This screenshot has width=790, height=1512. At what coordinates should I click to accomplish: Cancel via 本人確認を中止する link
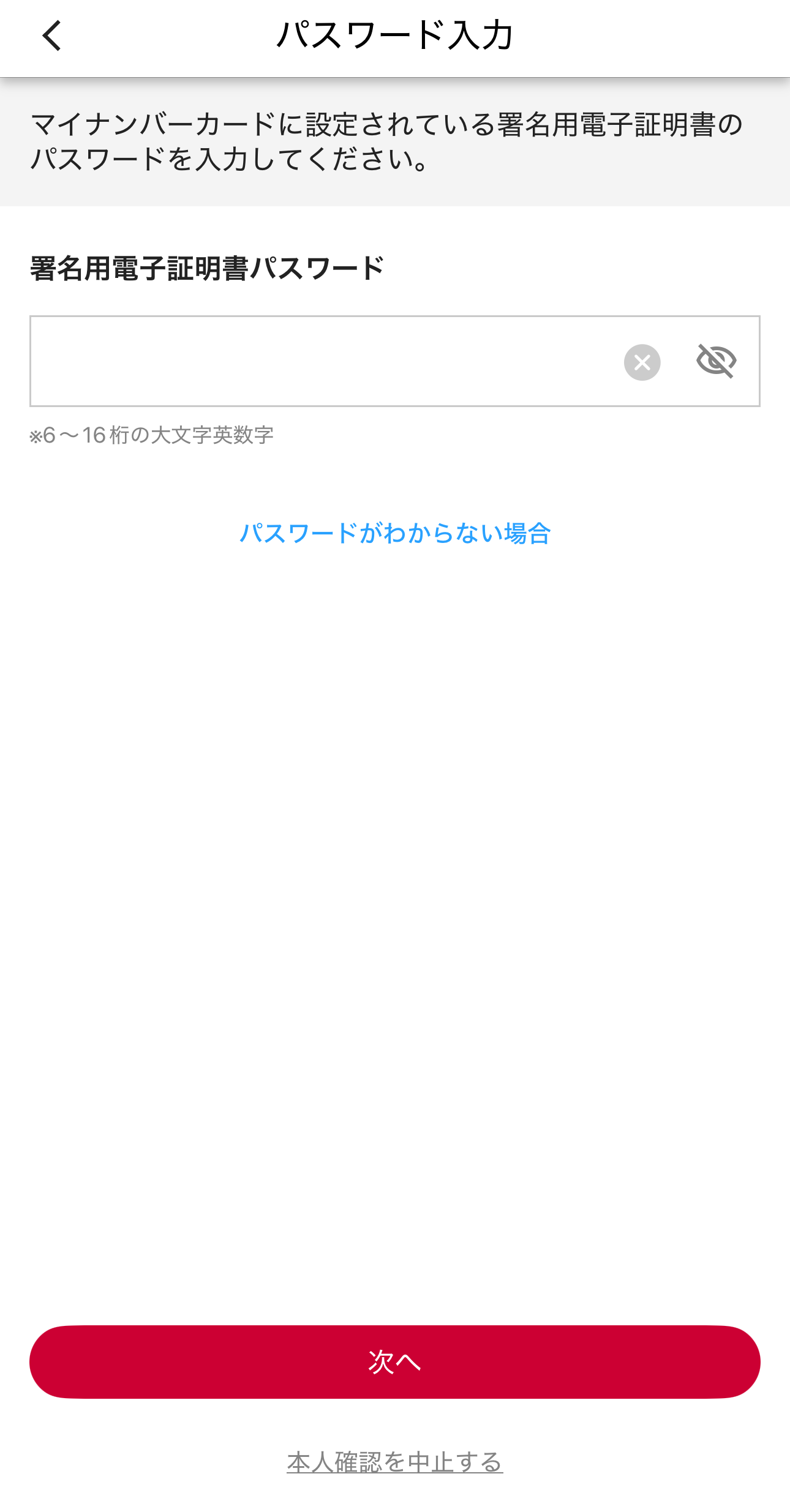click(x=395, y=1462)
